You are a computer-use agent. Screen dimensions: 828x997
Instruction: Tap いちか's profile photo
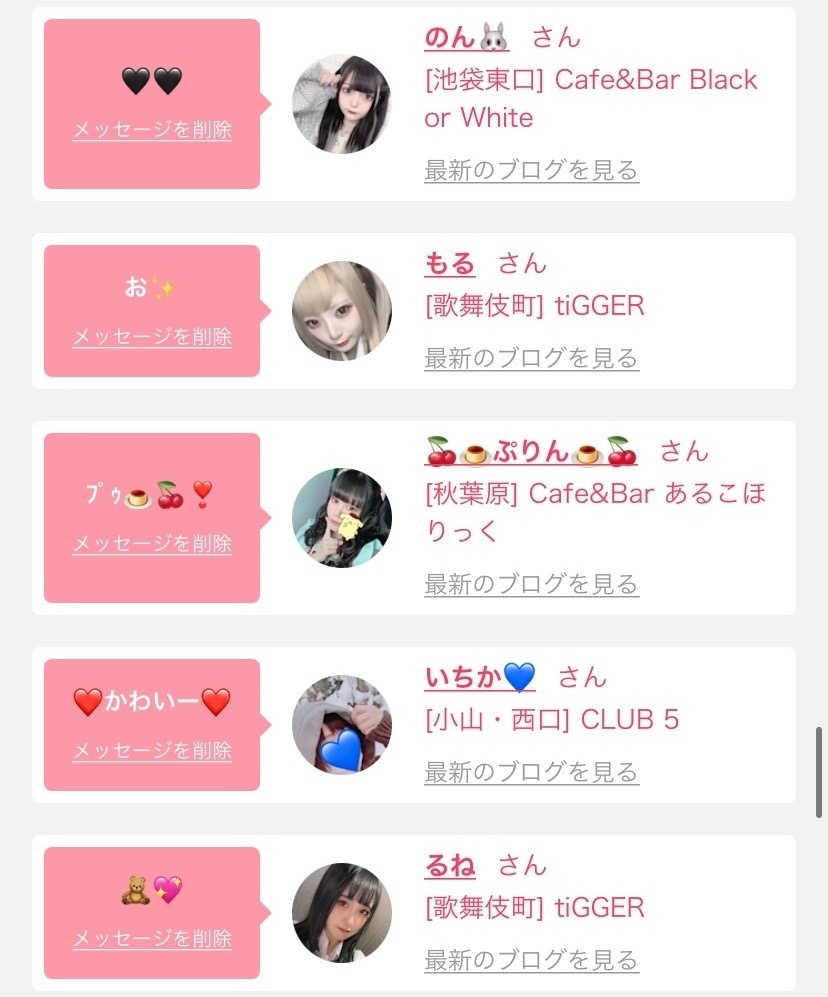(x=341, y=725)
